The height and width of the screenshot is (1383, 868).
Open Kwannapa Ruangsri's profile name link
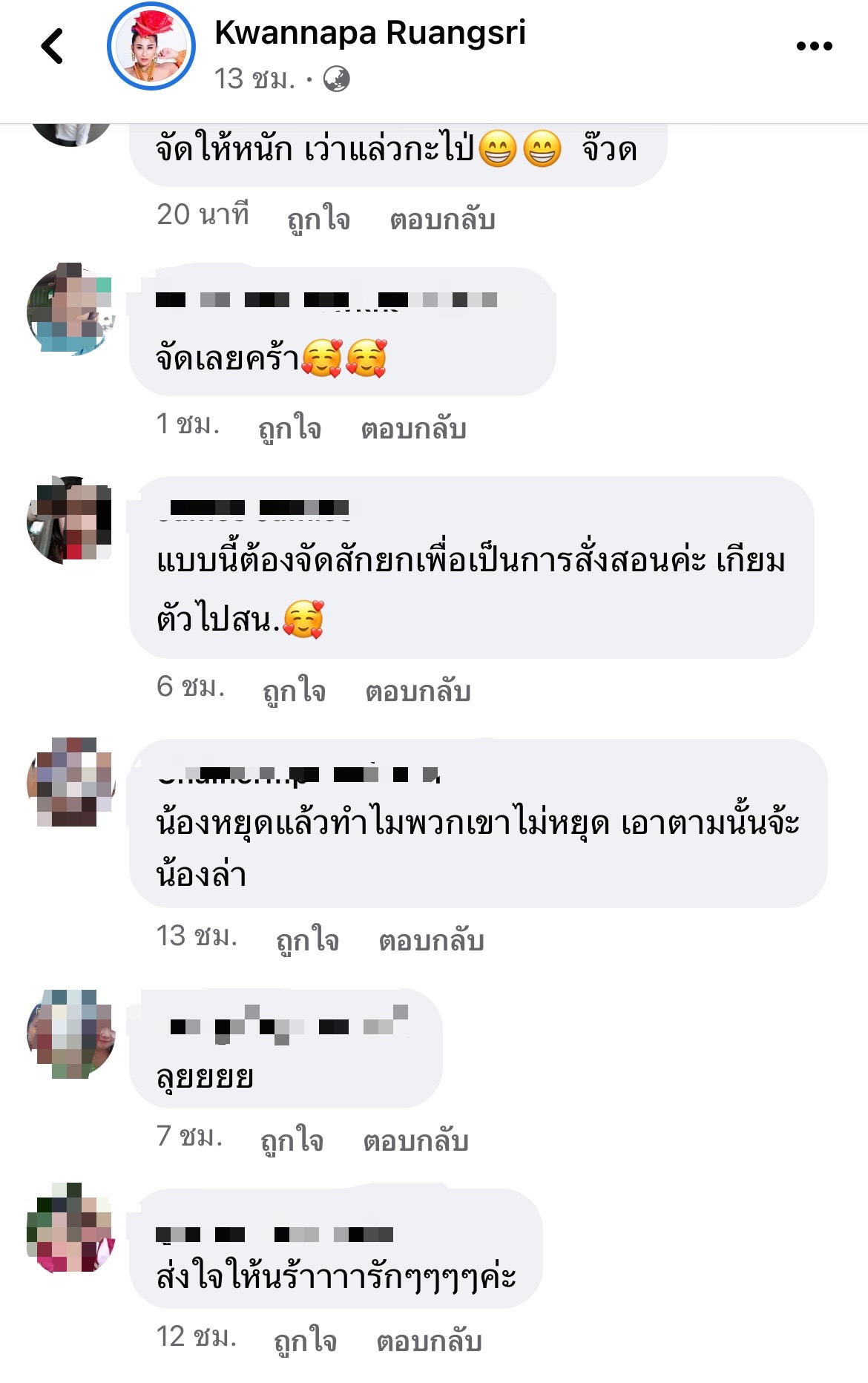(369, 33)
